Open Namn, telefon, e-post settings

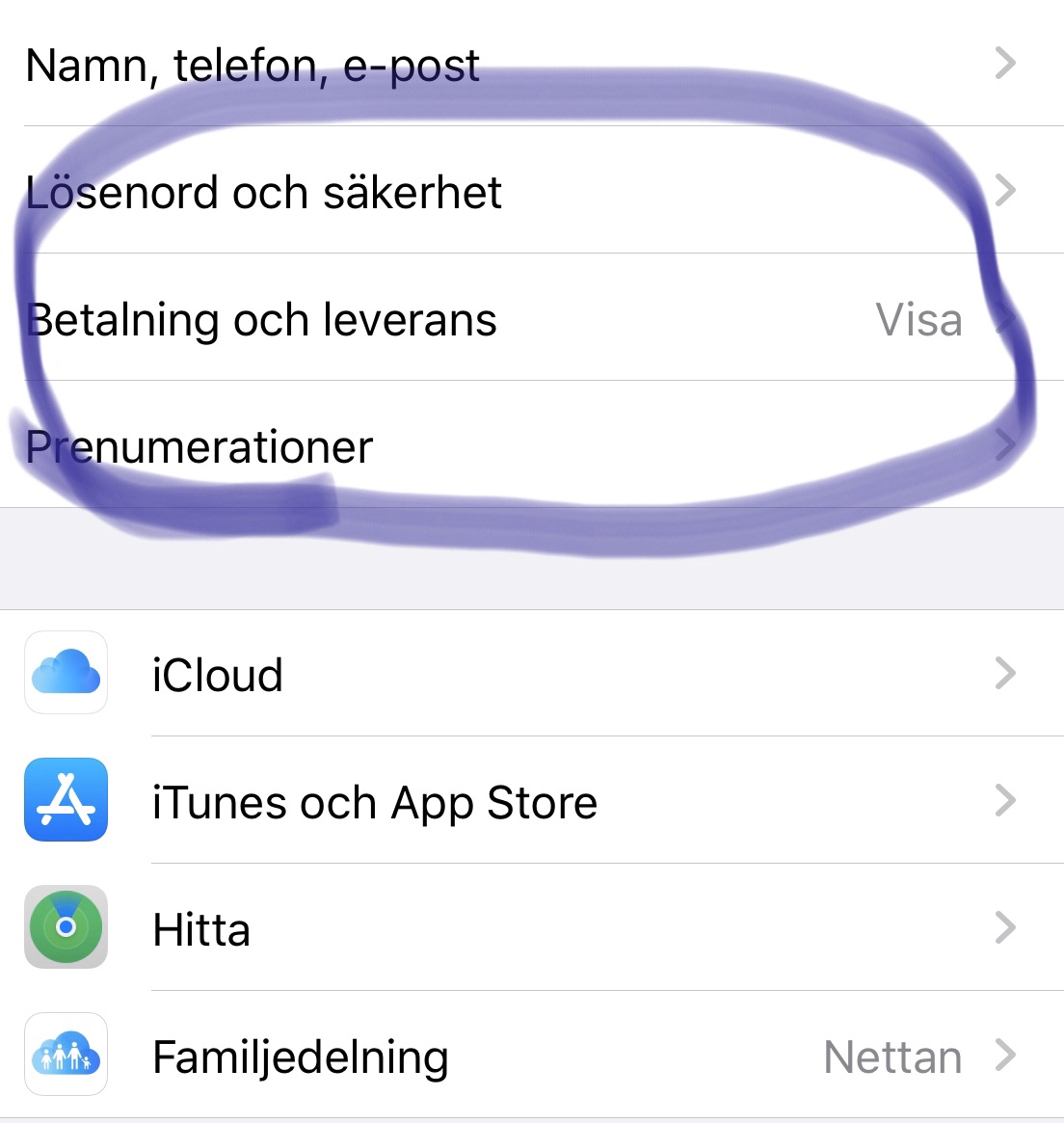point(253,65)
